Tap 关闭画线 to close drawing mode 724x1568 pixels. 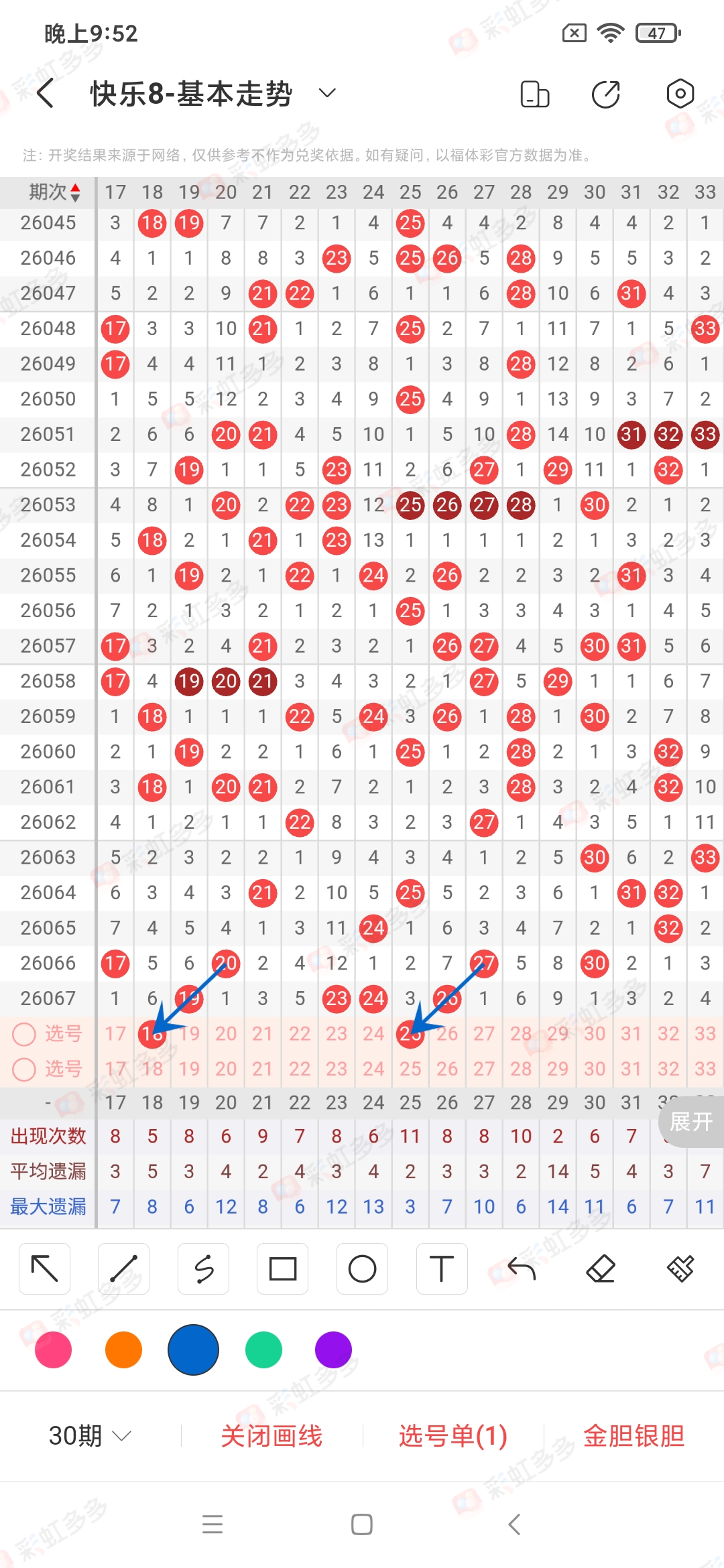(271, 1435)
